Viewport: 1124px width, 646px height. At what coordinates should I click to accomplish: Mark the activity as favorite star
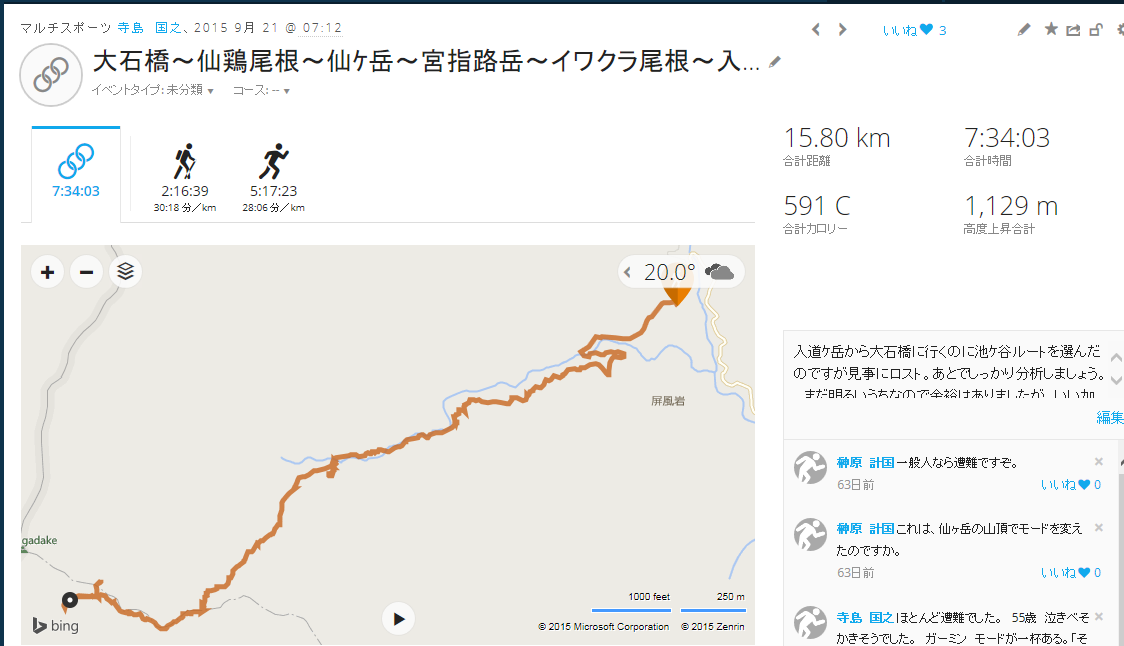click(x=1051, y=29)
